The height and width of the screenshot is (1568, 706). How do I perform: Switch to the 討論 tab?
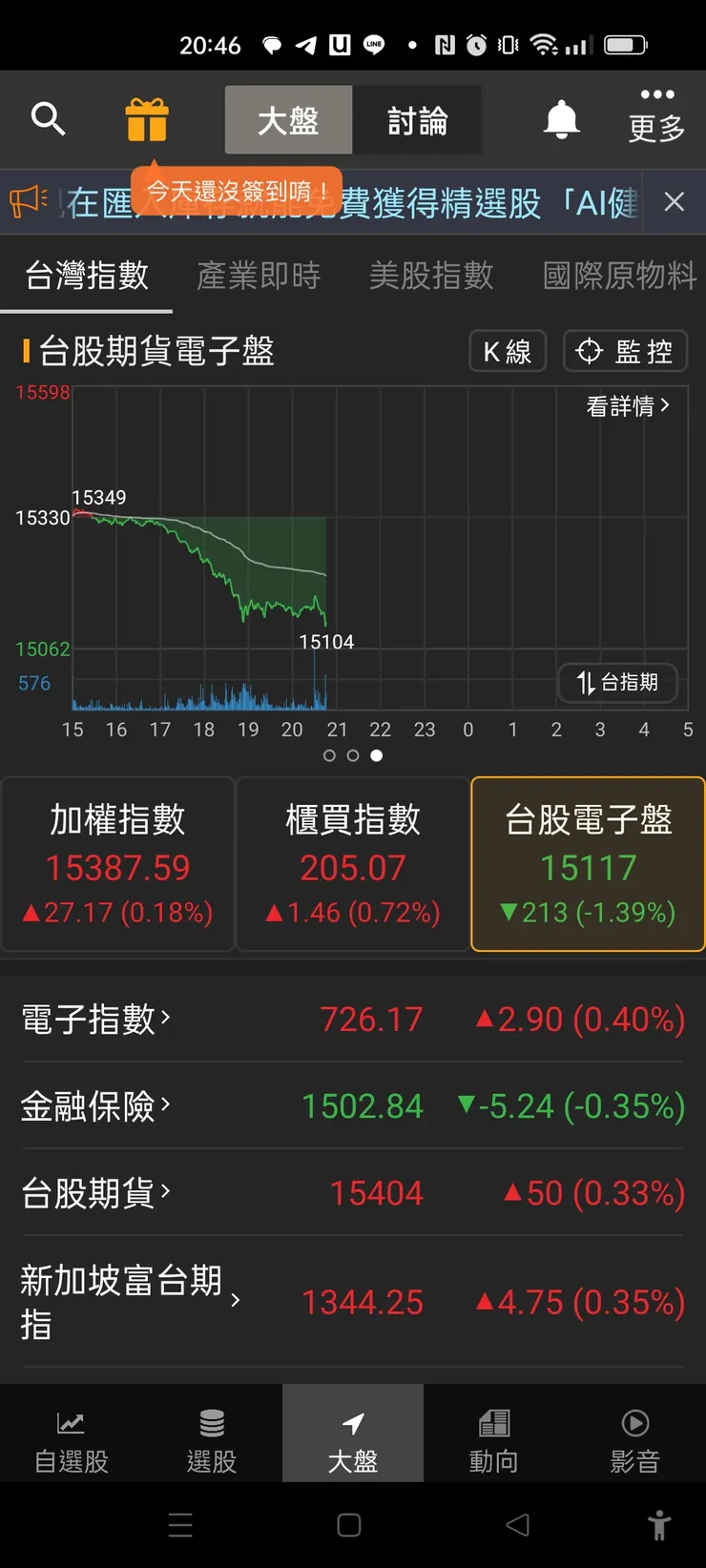(418, 119)
